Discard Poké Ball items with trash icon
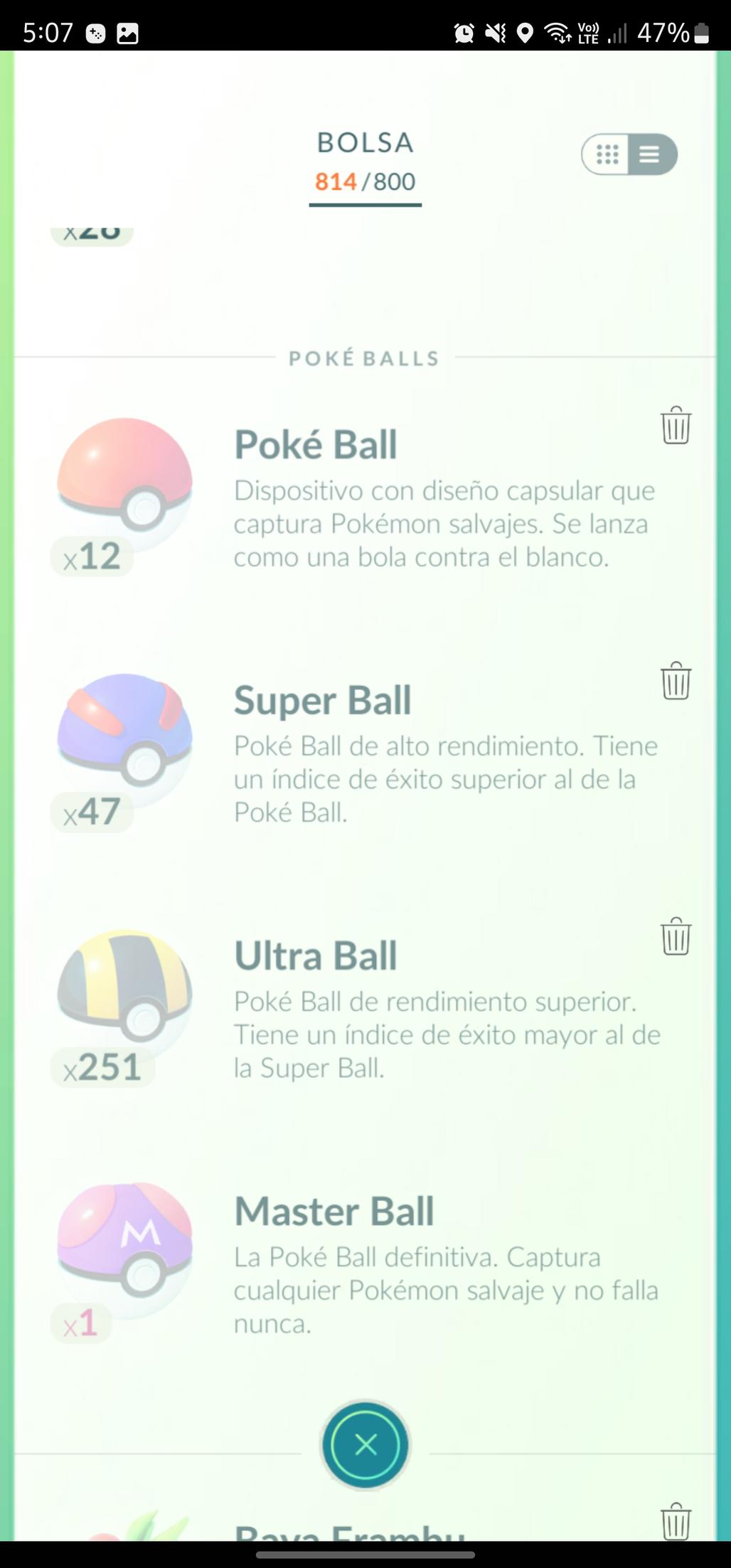The height and width of the screenshot is (1568, 731). 676,425
